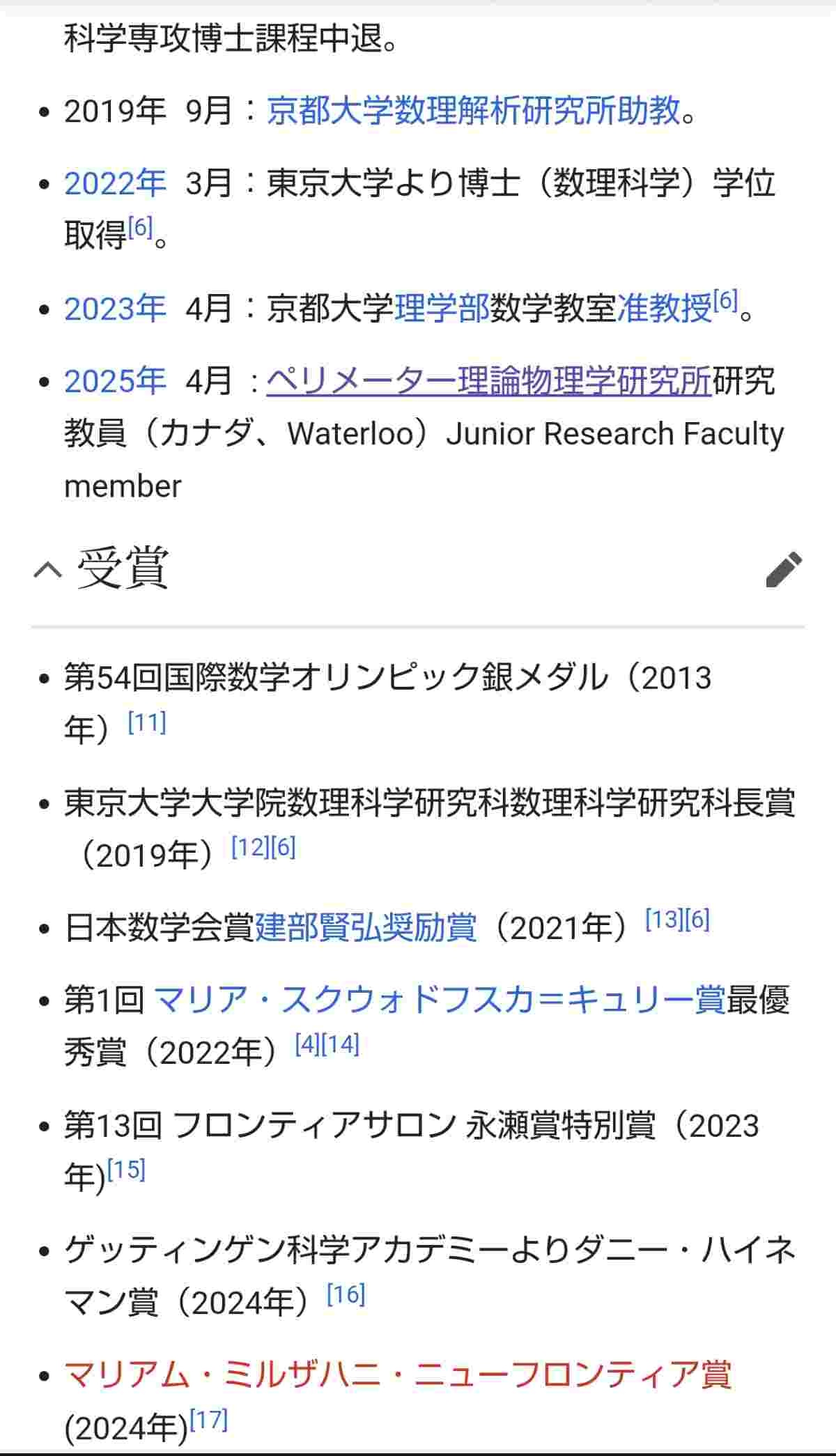Jump to citation [11]
Image resolution: width=836 pixels, height=1456 pixels.
(x=147, y=723)
